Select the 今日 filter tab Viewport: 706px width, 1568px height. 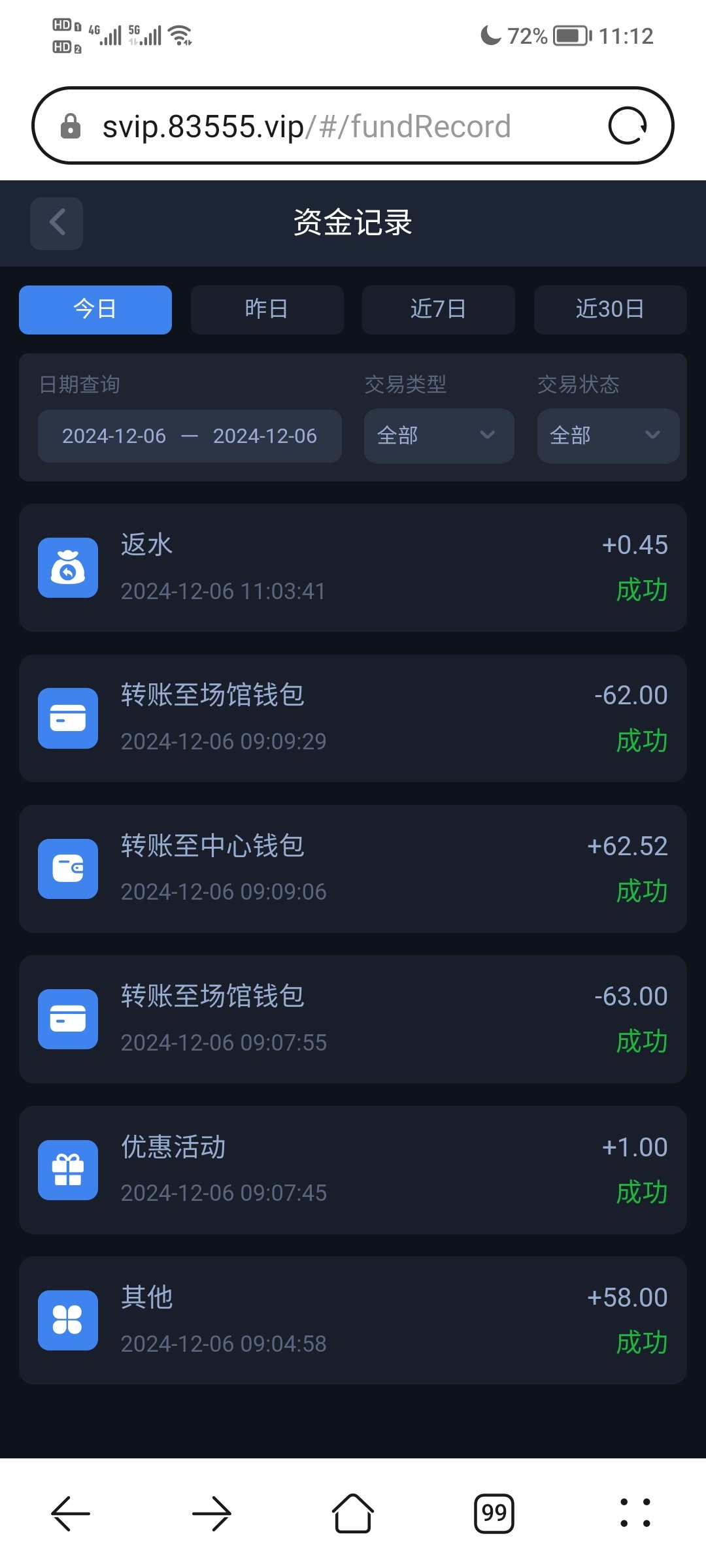(x=95, y=310)
